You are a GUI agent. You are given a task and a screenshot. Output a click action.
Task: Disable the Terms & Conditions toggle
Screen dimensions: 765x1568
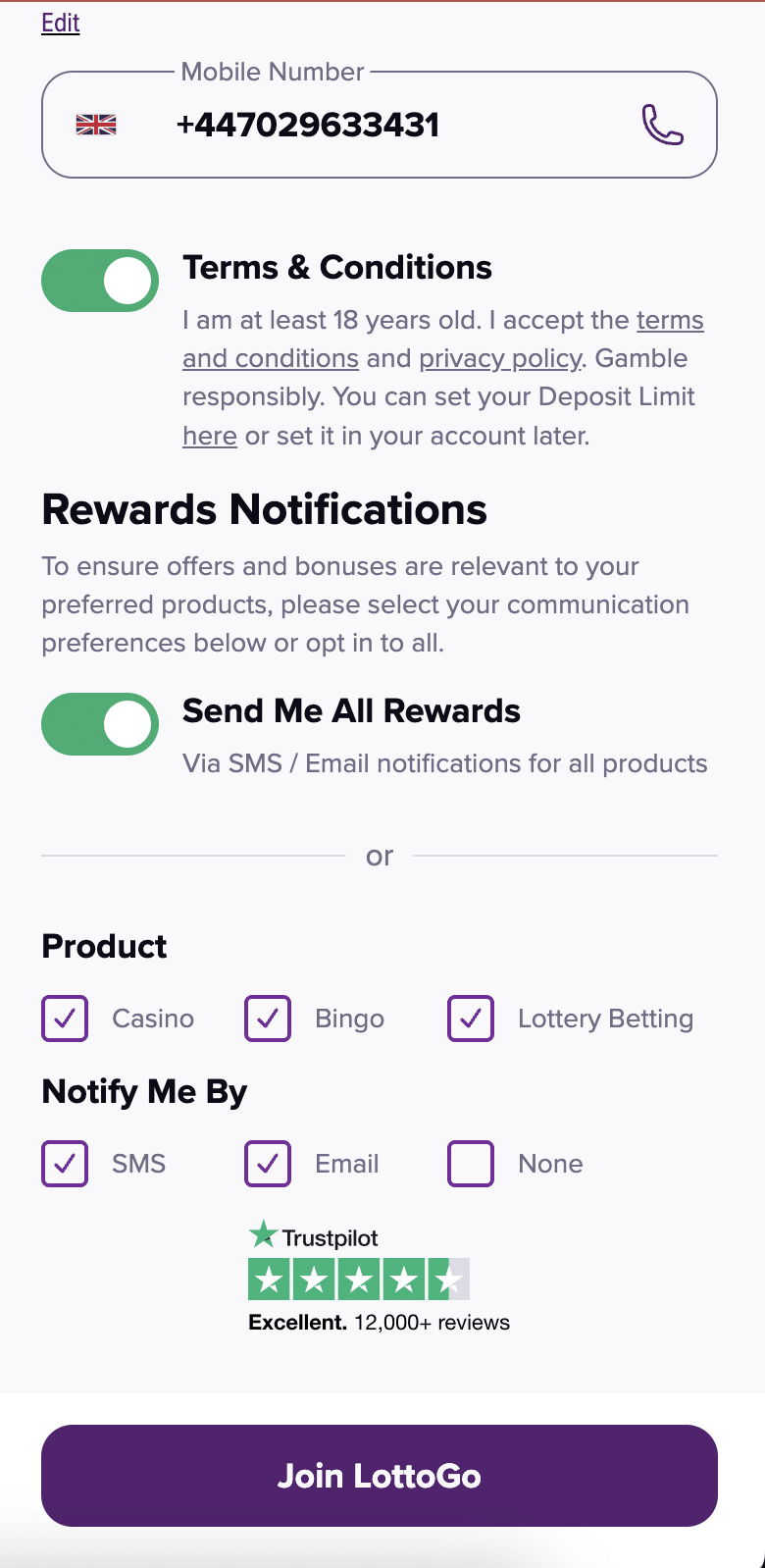click(x=99, y=281)
